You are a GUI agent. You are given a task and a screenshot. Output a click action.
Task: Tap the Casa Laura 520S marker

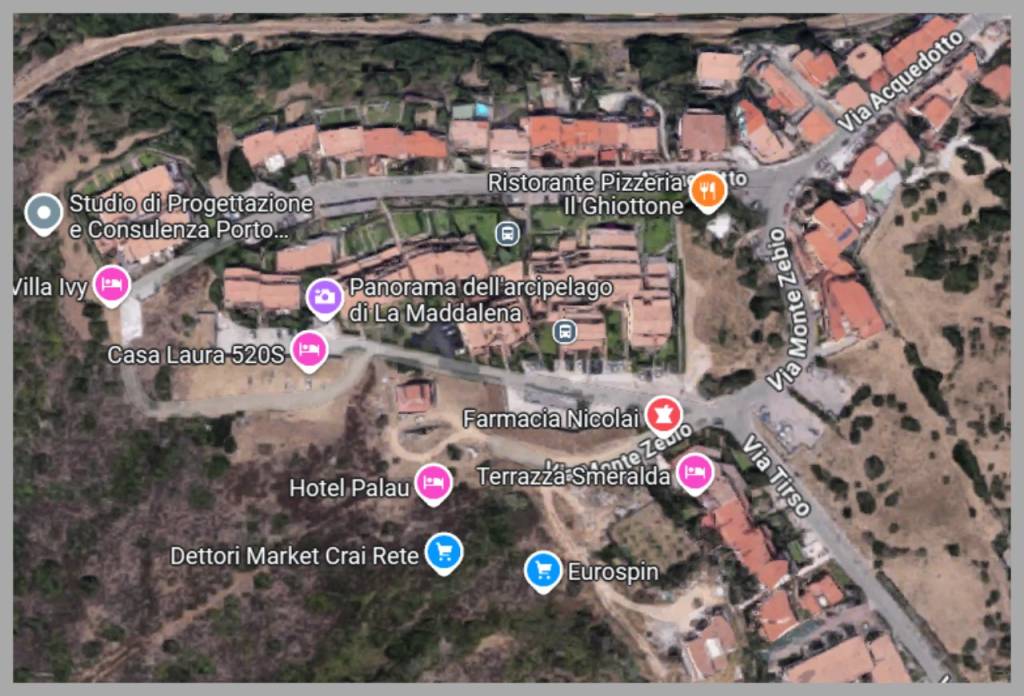click(x=310, y=349)
